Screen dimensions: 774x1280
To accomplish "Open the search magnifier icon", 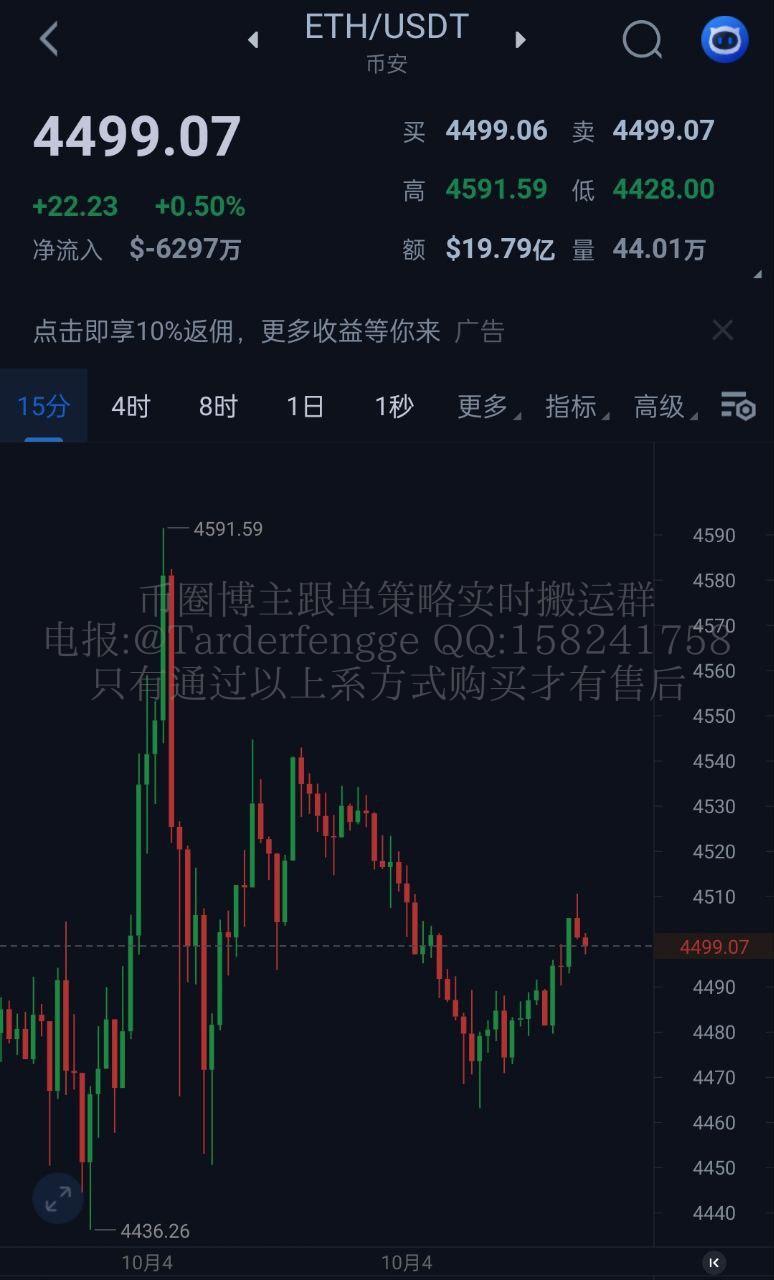I will [x=642, y=40].
